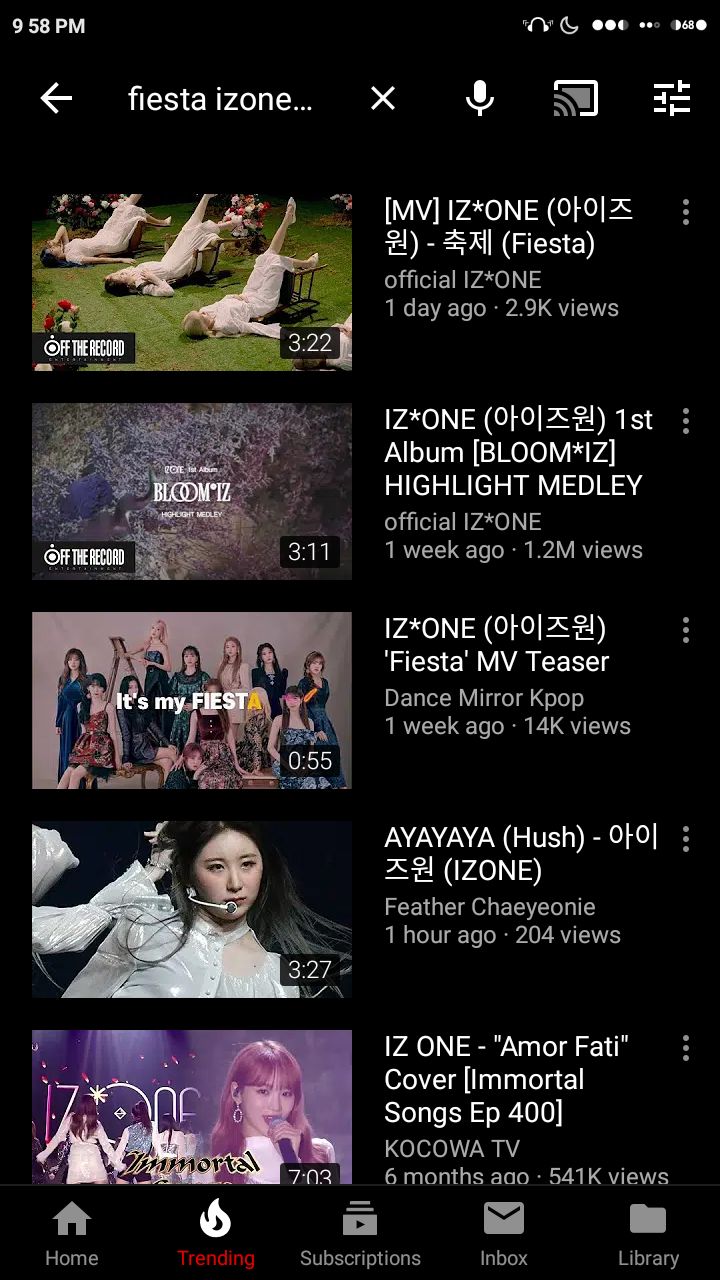Go to the Library tab
This screenshot has width=720, height=1280.
point(648,1234)
